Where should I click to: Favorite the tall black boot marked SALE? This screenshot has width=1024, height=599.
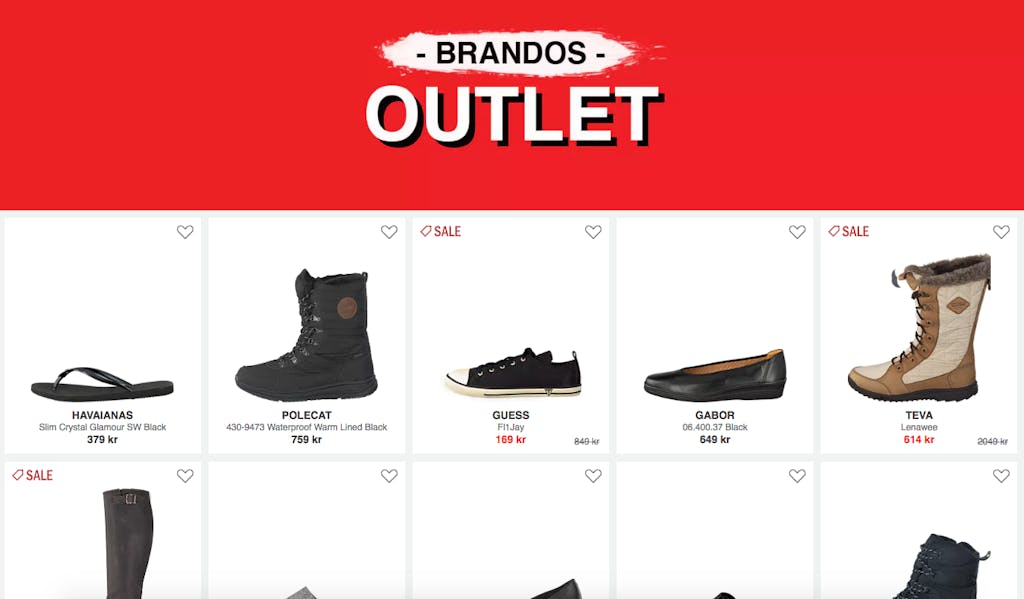(185, 476)
